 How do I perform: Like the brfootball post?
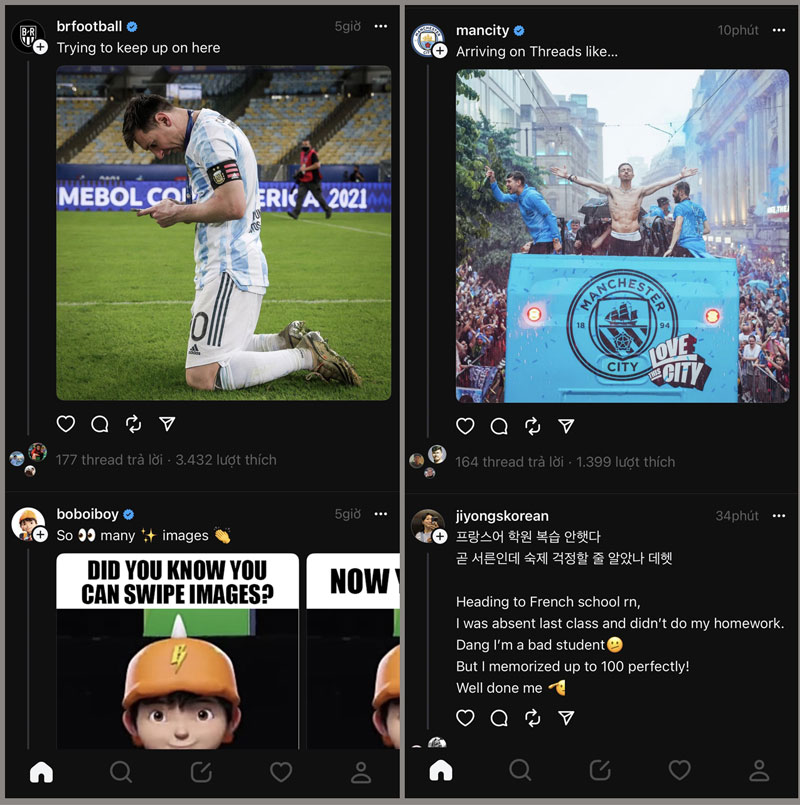[x=66, y=424]
